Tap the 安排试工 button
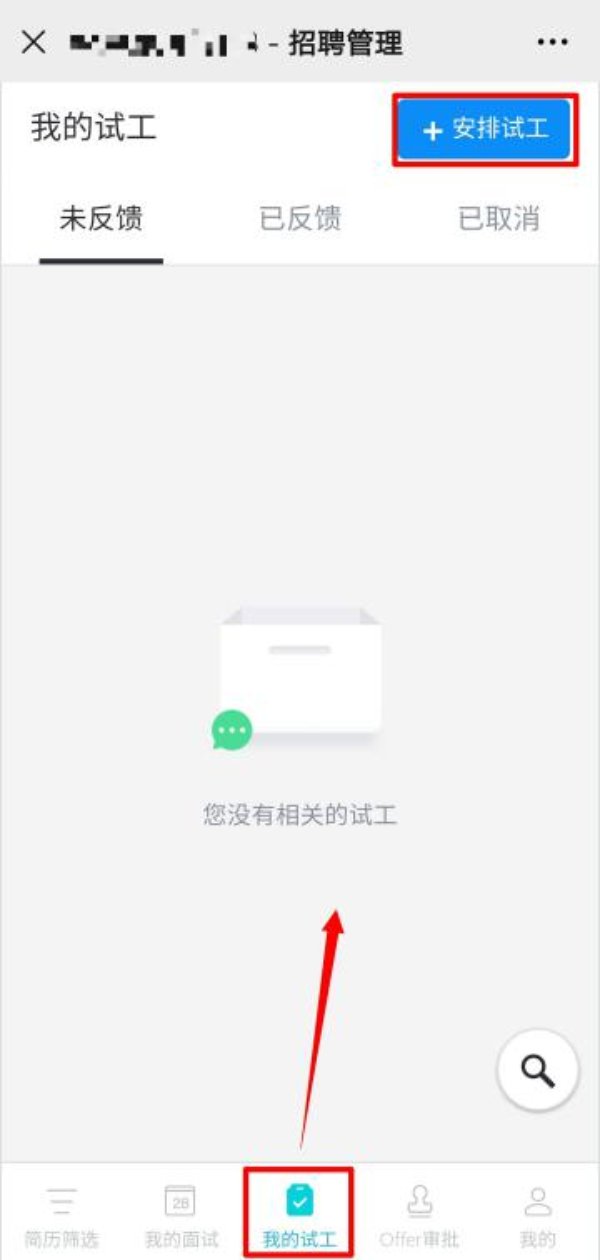Viewport: 600px width, 1260px height. coord(485,130)
